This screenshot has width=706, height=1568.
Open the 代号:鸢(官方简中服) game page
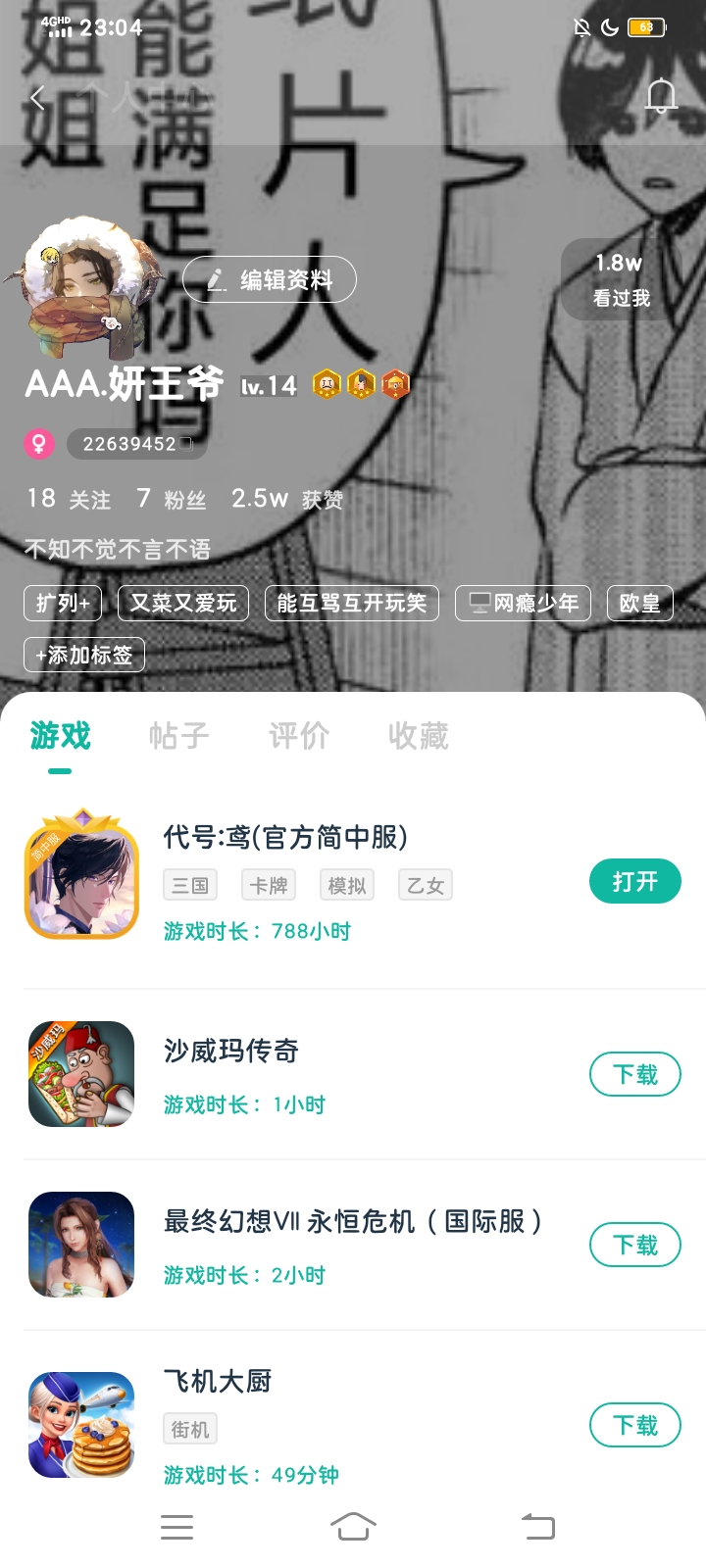click(284, 837)
